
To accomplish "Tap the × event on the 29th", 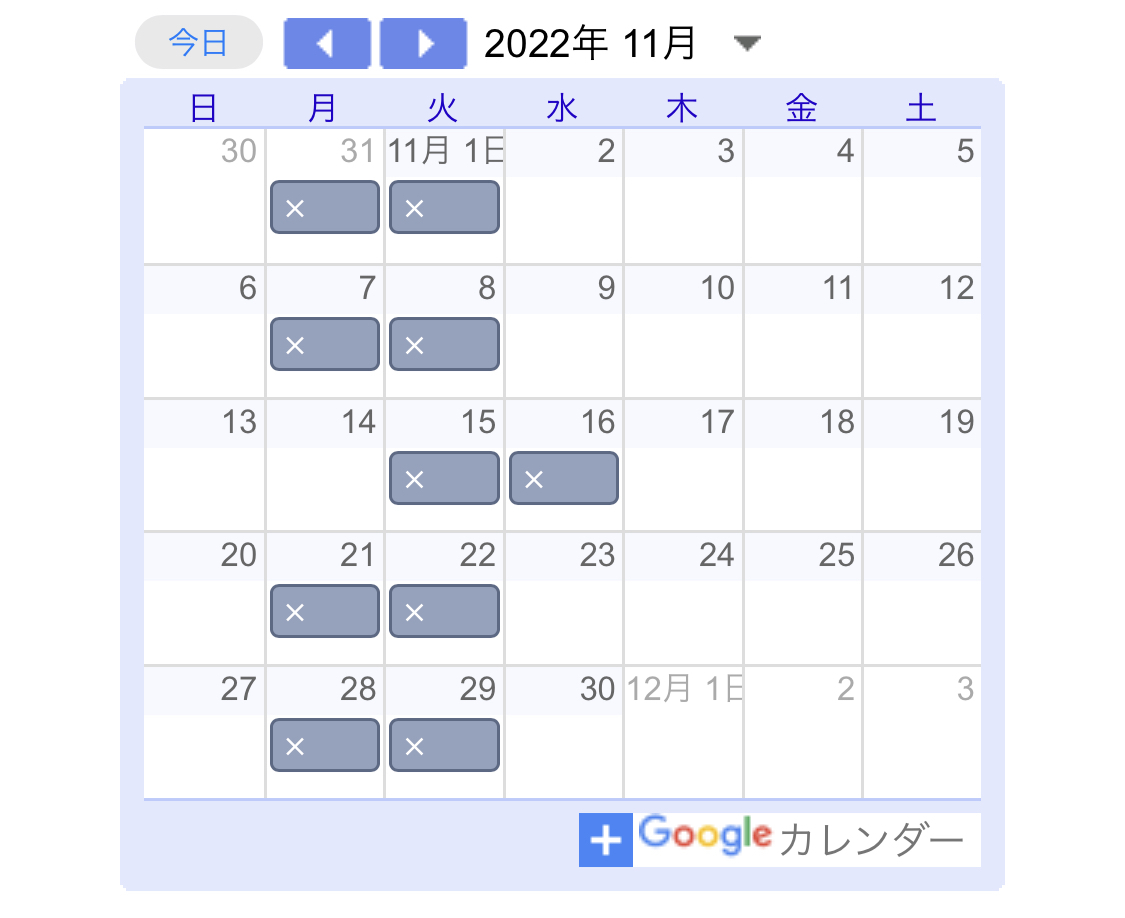I will click(444, 746).
